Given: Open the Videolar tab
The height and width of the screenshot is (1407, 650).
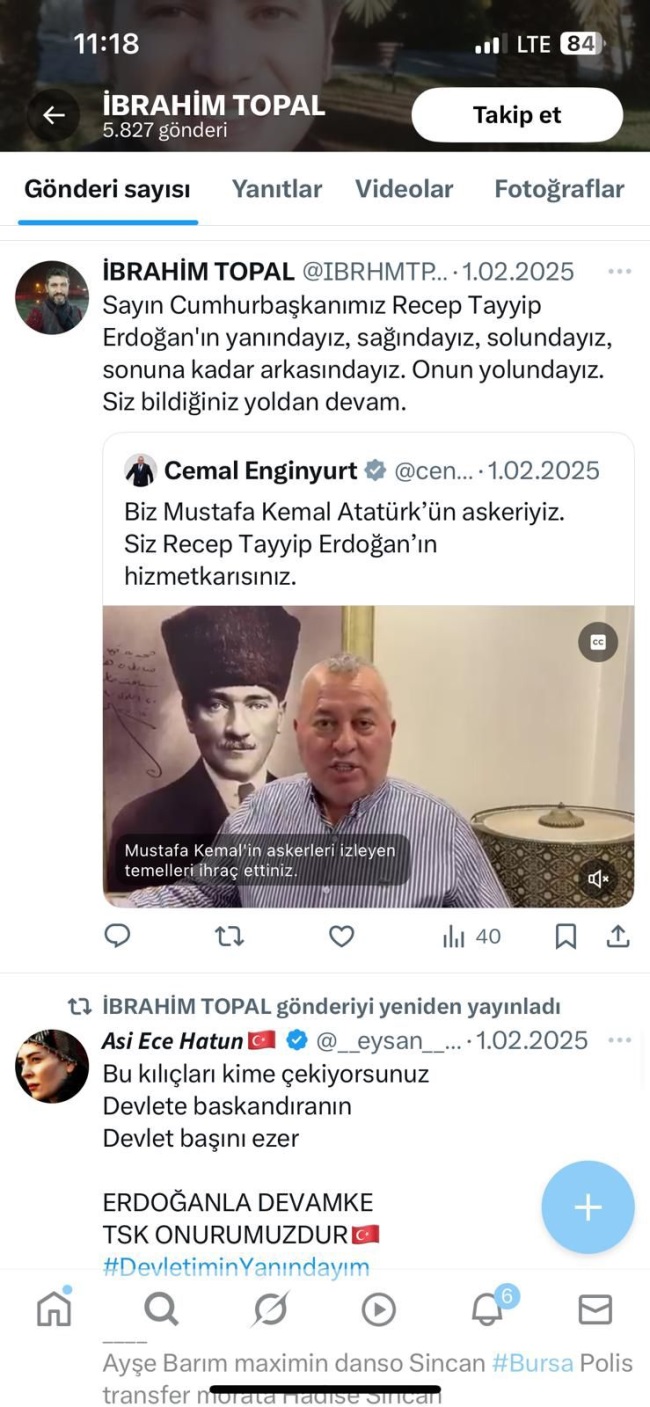Looking at the screenshot, I should (x=404, y=189).
